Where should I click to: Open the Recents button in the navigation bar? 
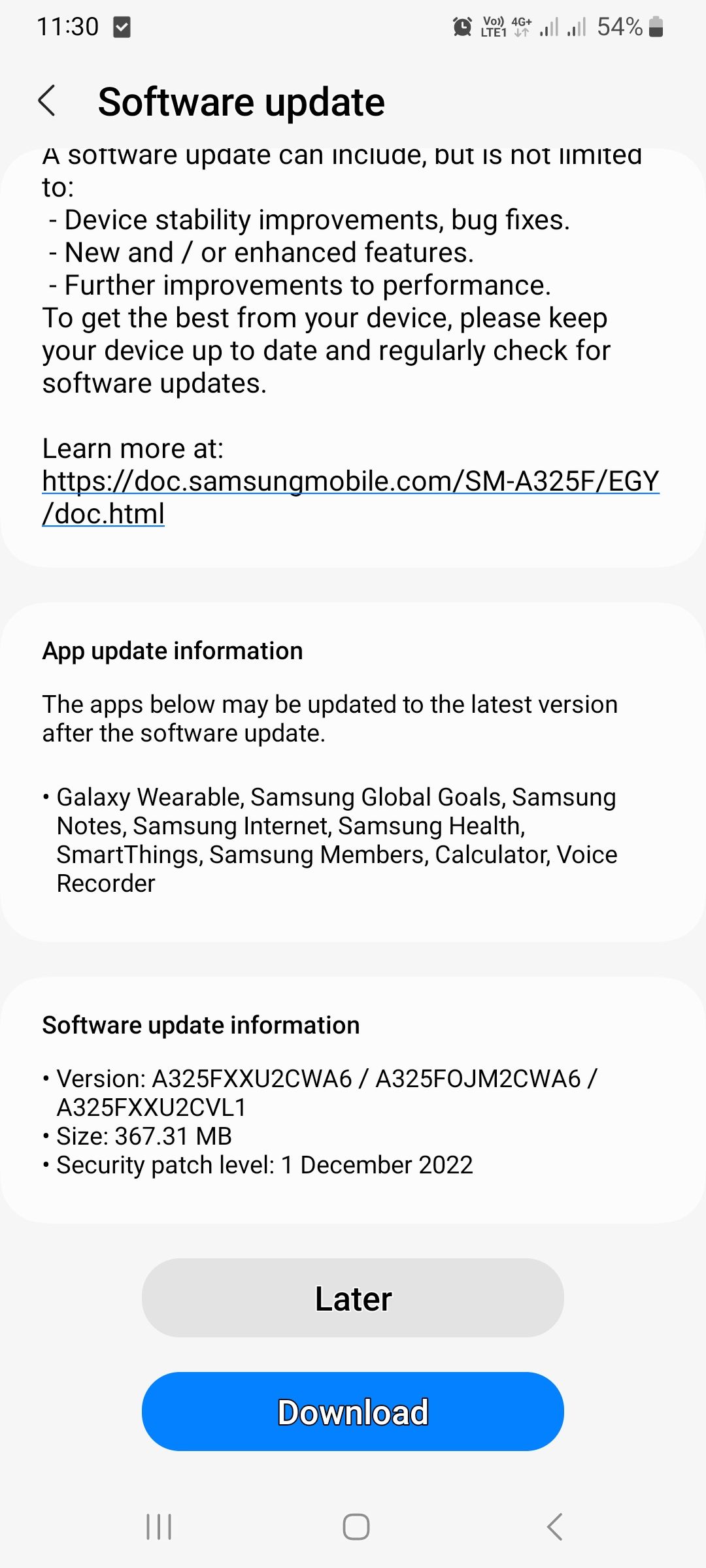159,1527
